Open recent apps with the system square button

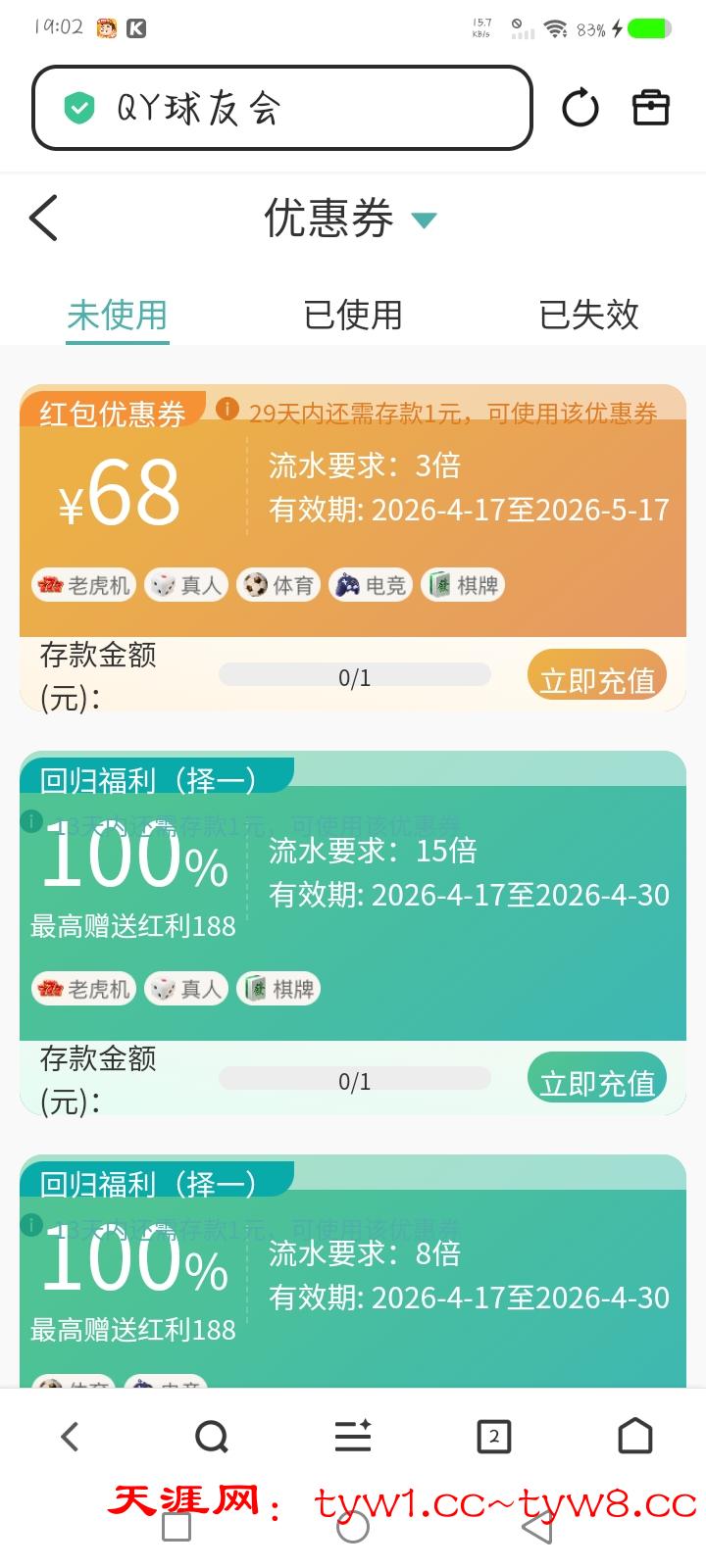[176, 1527]
